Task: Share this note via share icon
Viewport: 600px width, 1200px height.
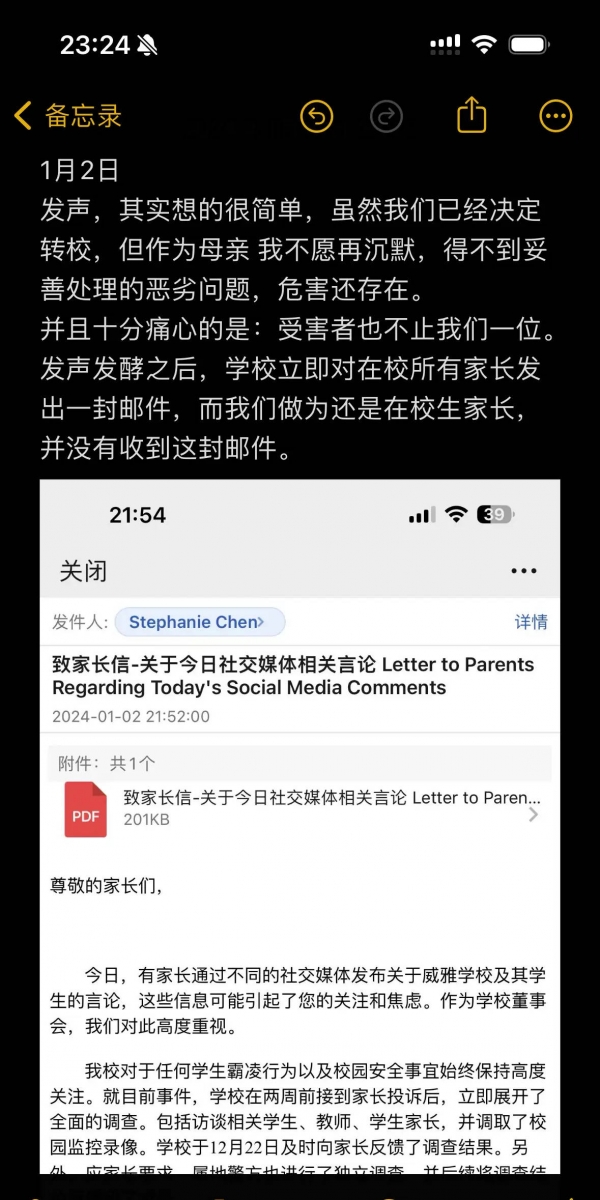Action: 472,116
